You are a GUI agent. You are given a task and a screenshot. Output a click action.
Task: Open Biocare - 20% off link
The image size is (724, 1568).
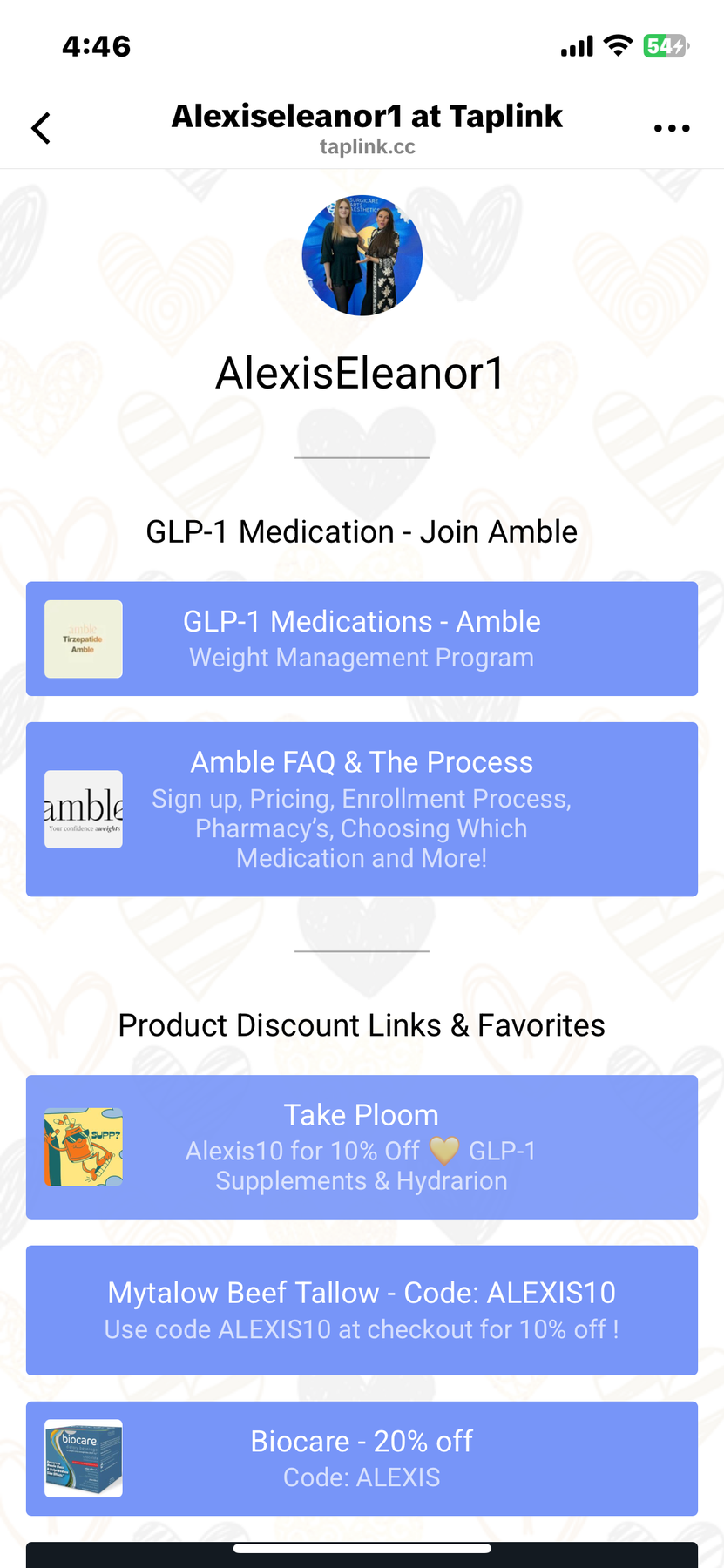pos(362,1458)
